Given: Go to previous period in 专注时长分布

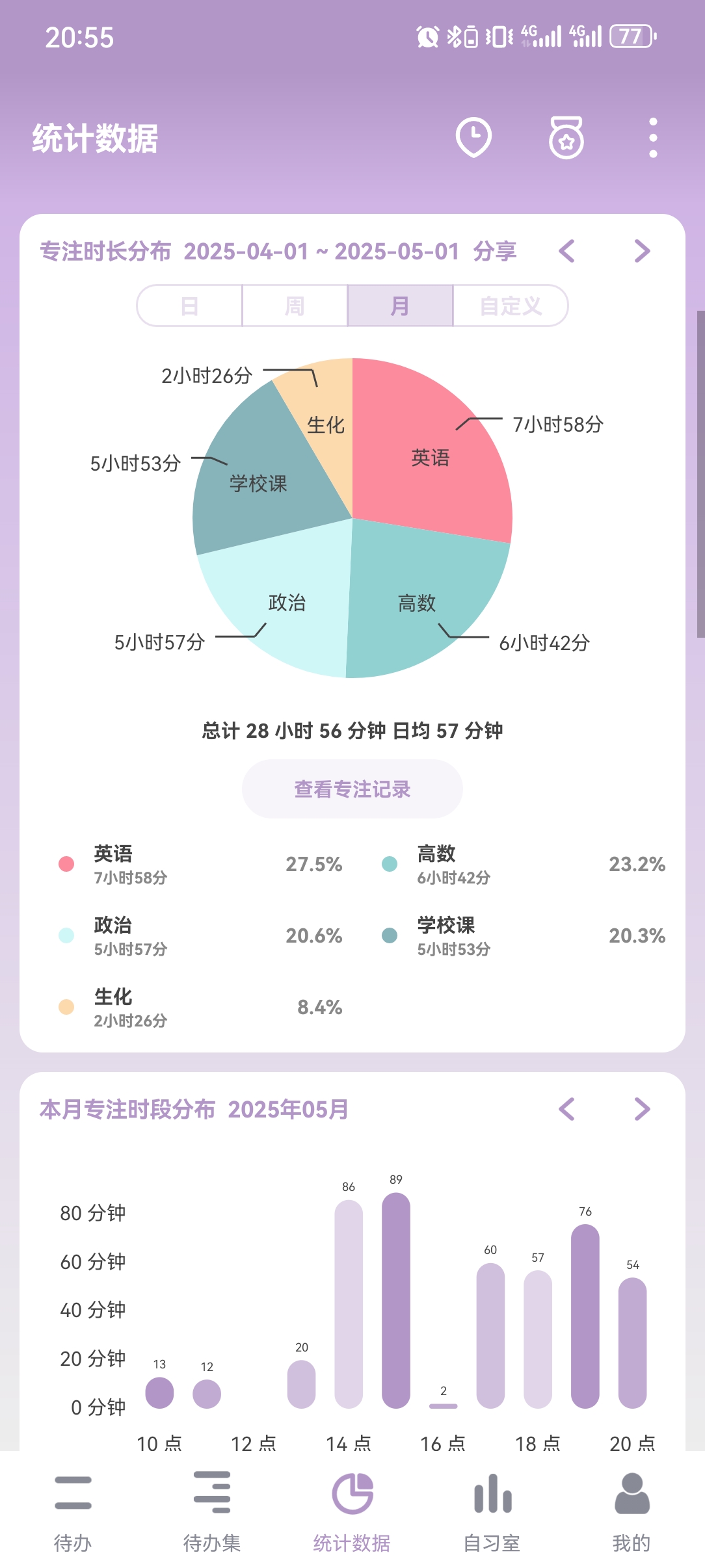Looking at the screenshot, I should point(567,251).
